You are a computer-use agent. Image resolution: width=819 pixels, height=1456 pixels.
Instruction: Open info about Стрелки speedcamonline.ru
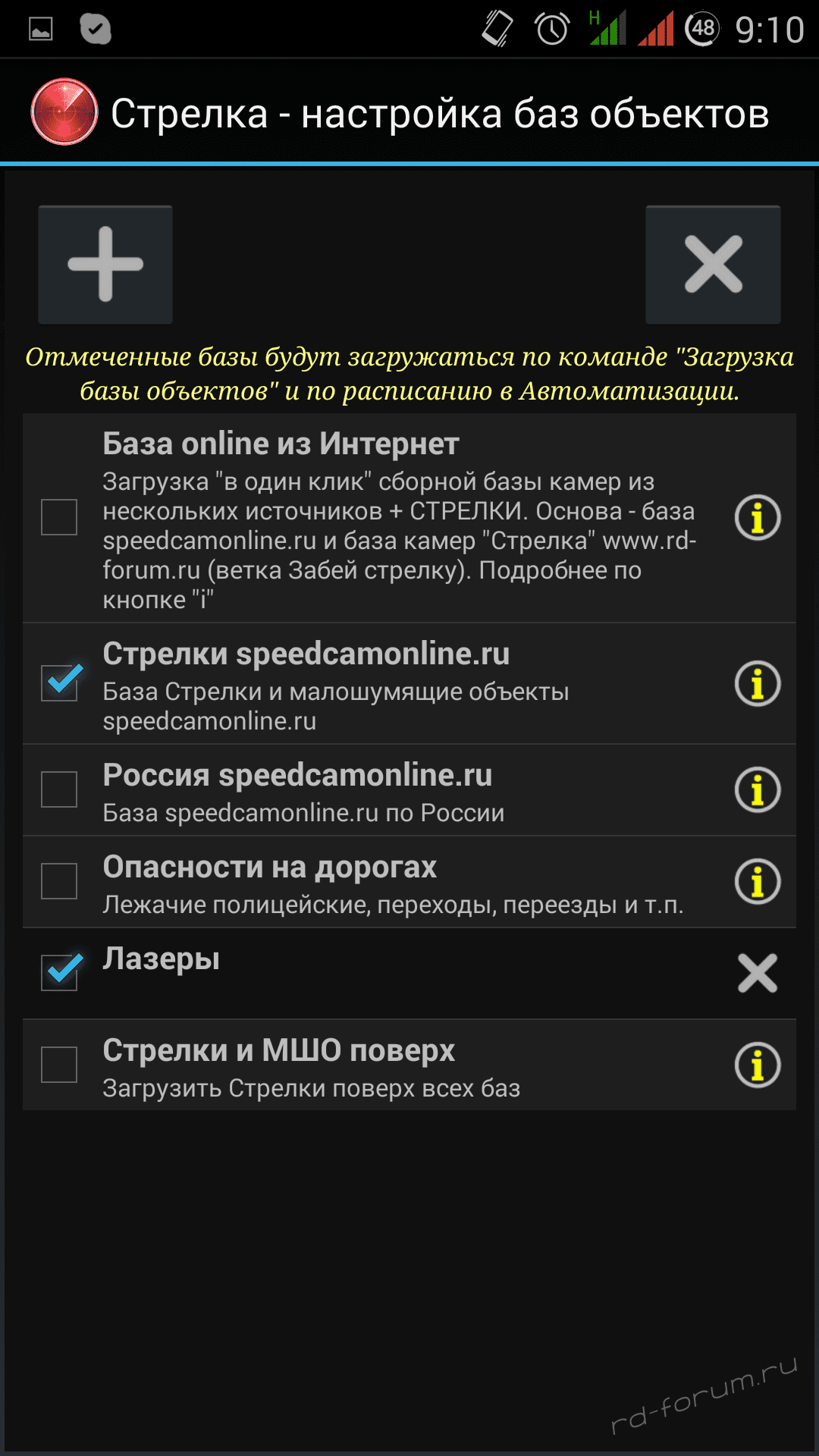(758, 683)
